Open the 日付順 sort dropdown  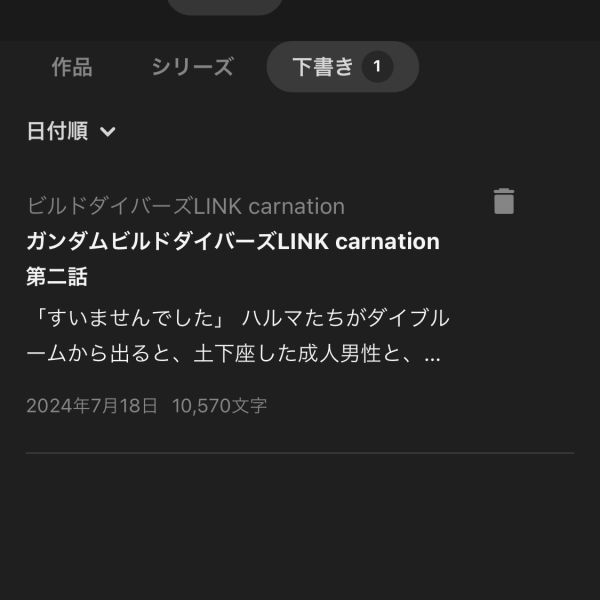(72, 131)
